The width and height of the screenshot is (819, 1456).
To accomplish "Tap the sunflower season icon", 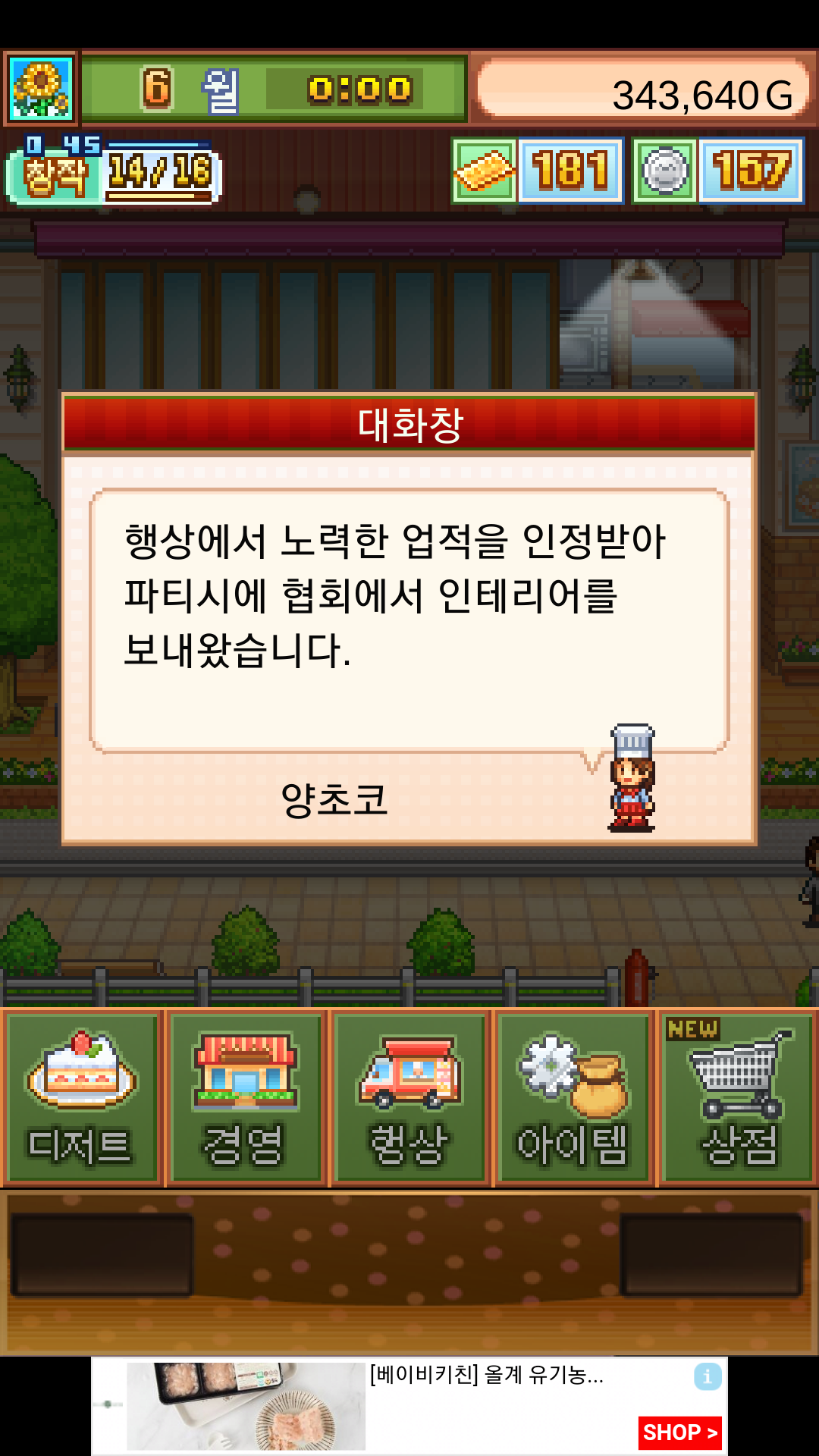I will tap(40, 89).
